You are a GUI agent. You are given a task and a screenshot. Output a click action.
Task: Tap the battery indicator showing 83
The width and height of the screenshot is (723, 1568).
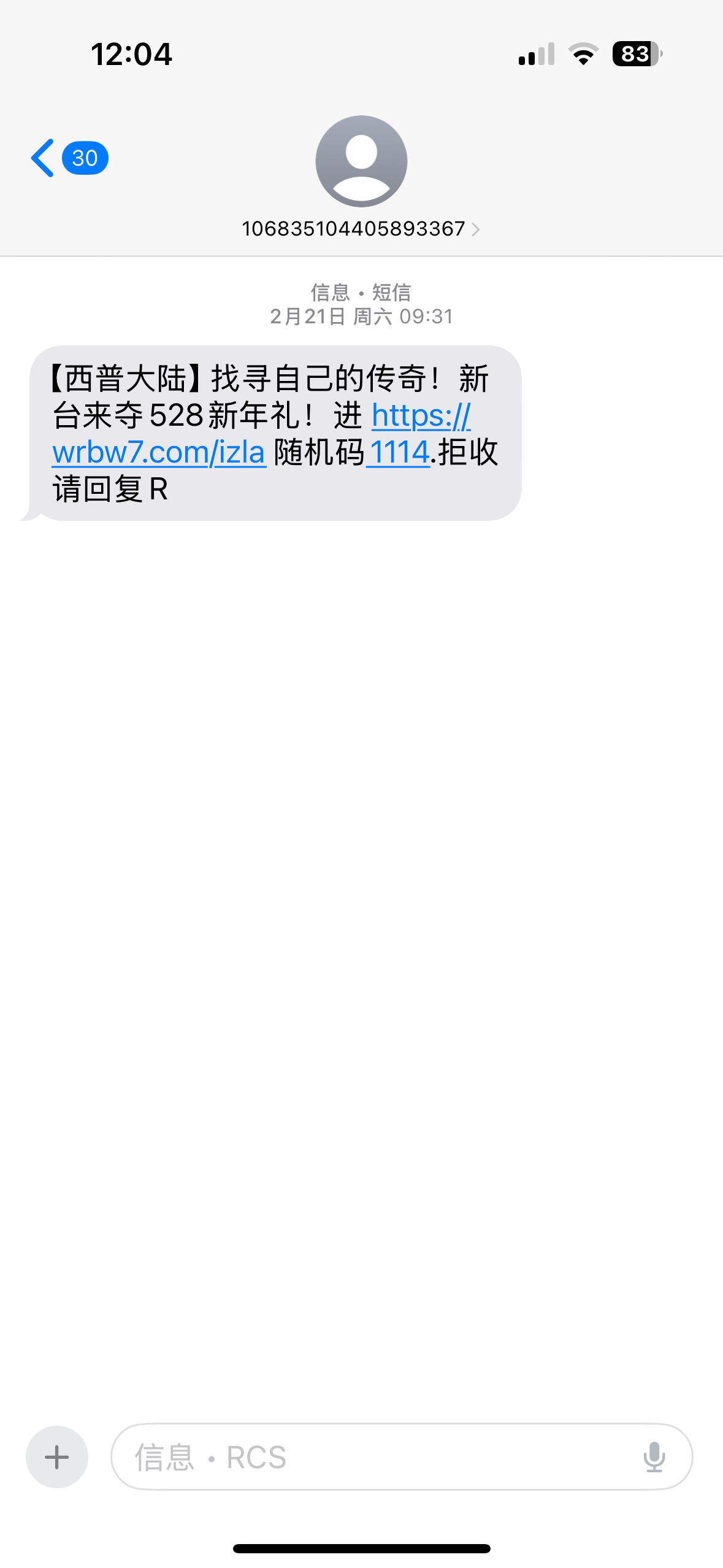[x=633, y=55]
